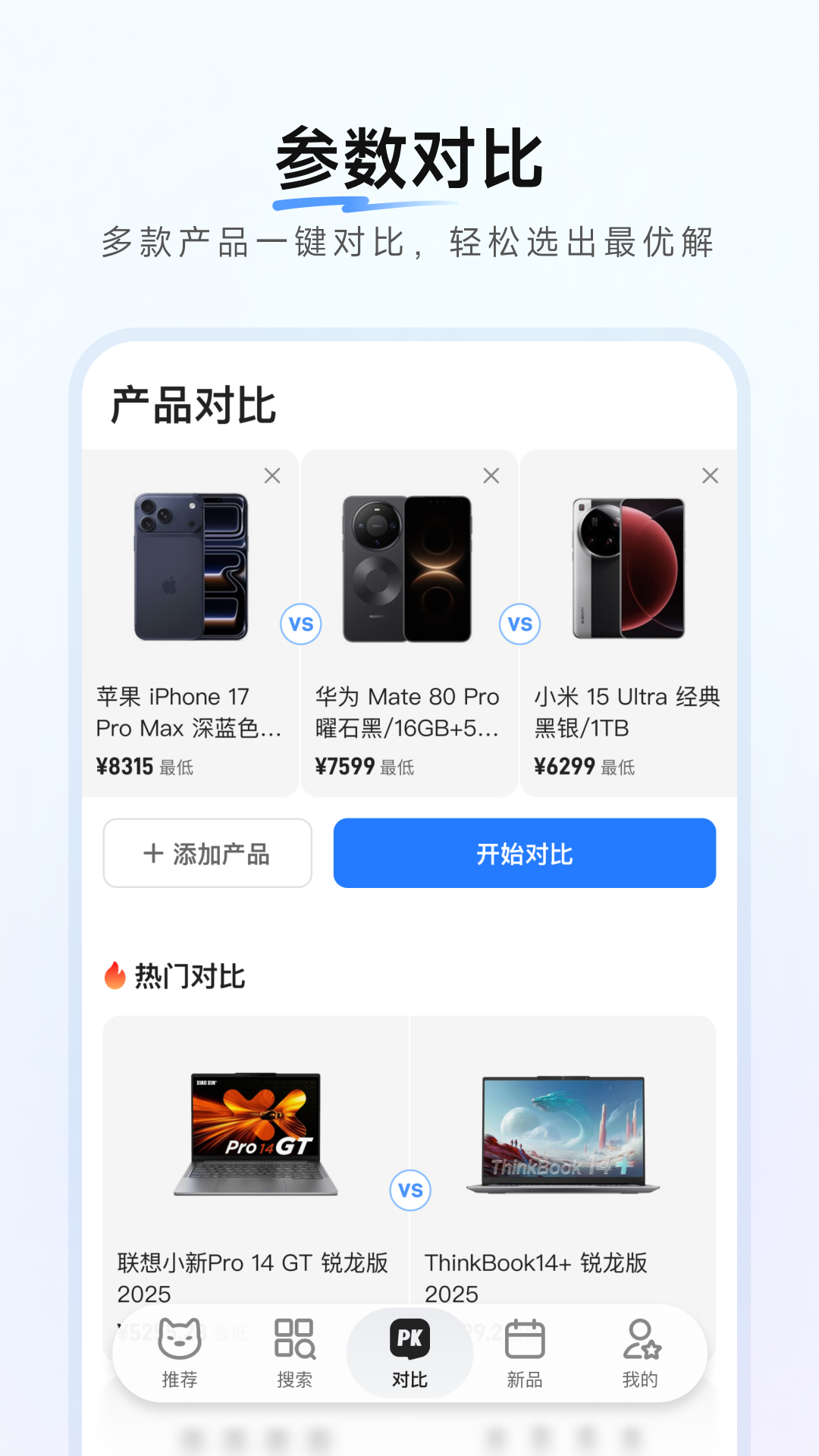Click the ¥8315 最低 price label
This screenshot has width=819, height=1456.
[144, 767]
